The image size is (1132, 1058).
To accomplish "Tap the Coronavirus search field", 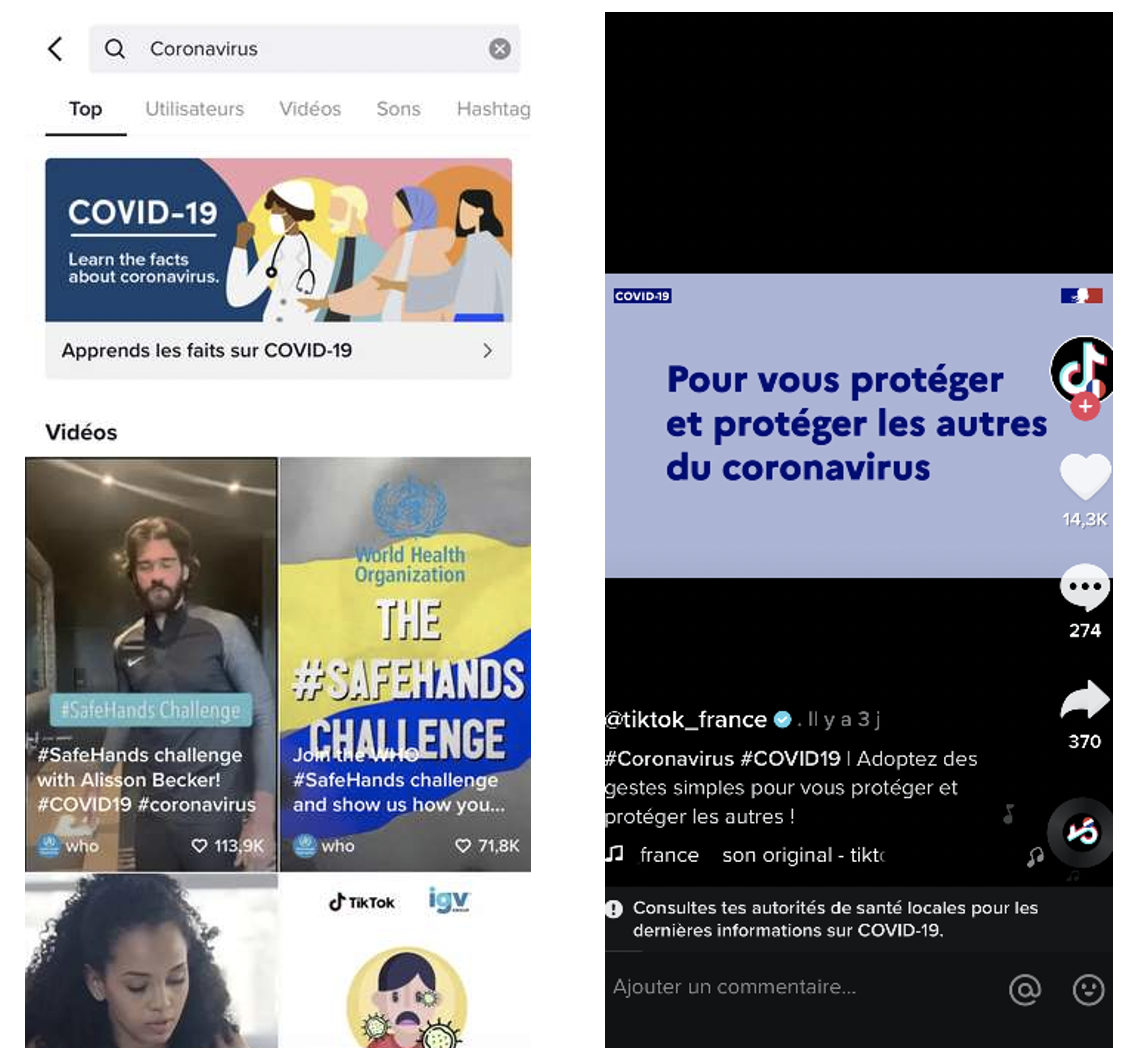I will 300,49.
